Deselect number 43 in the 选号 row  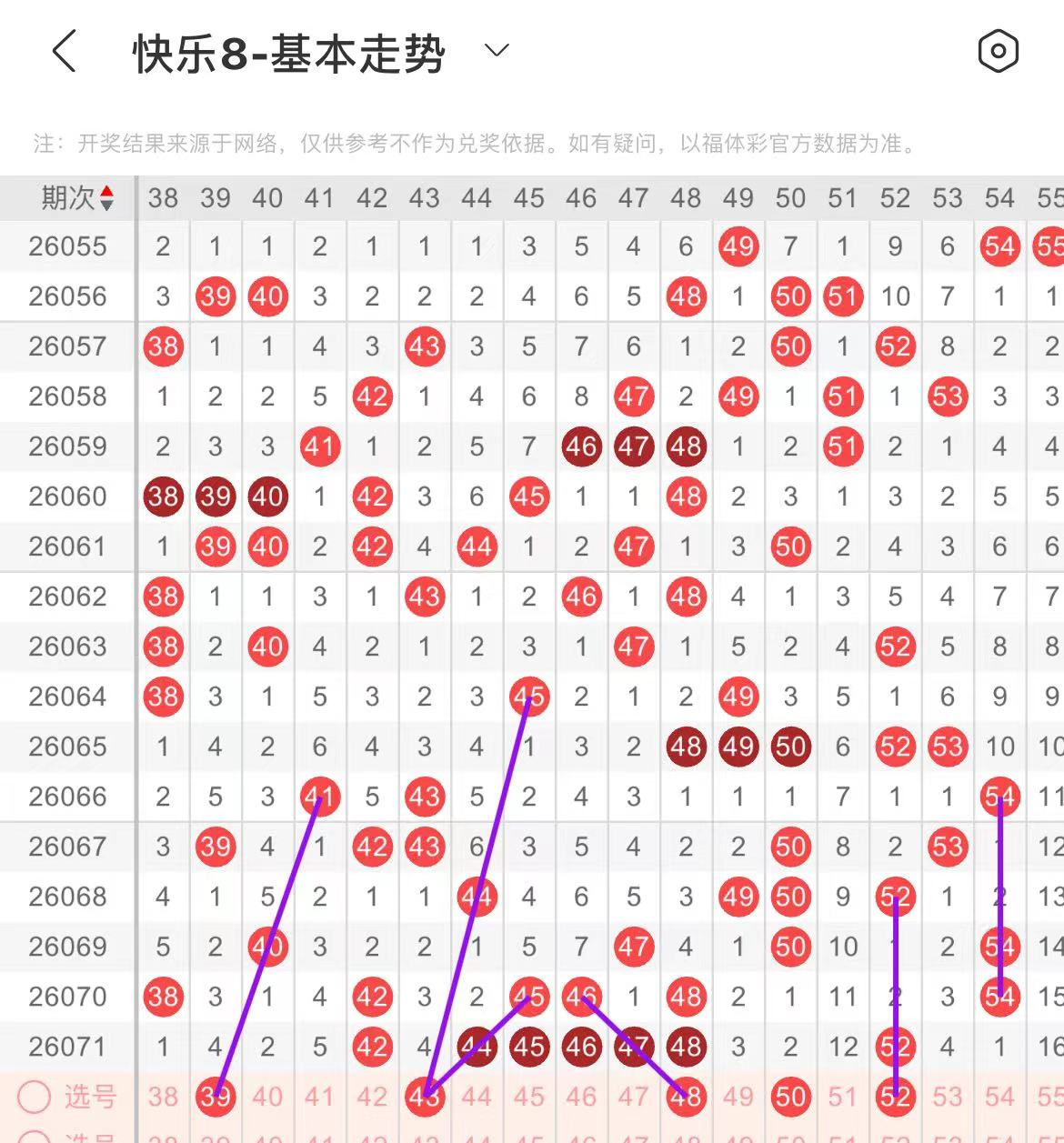click(425, 1097)
